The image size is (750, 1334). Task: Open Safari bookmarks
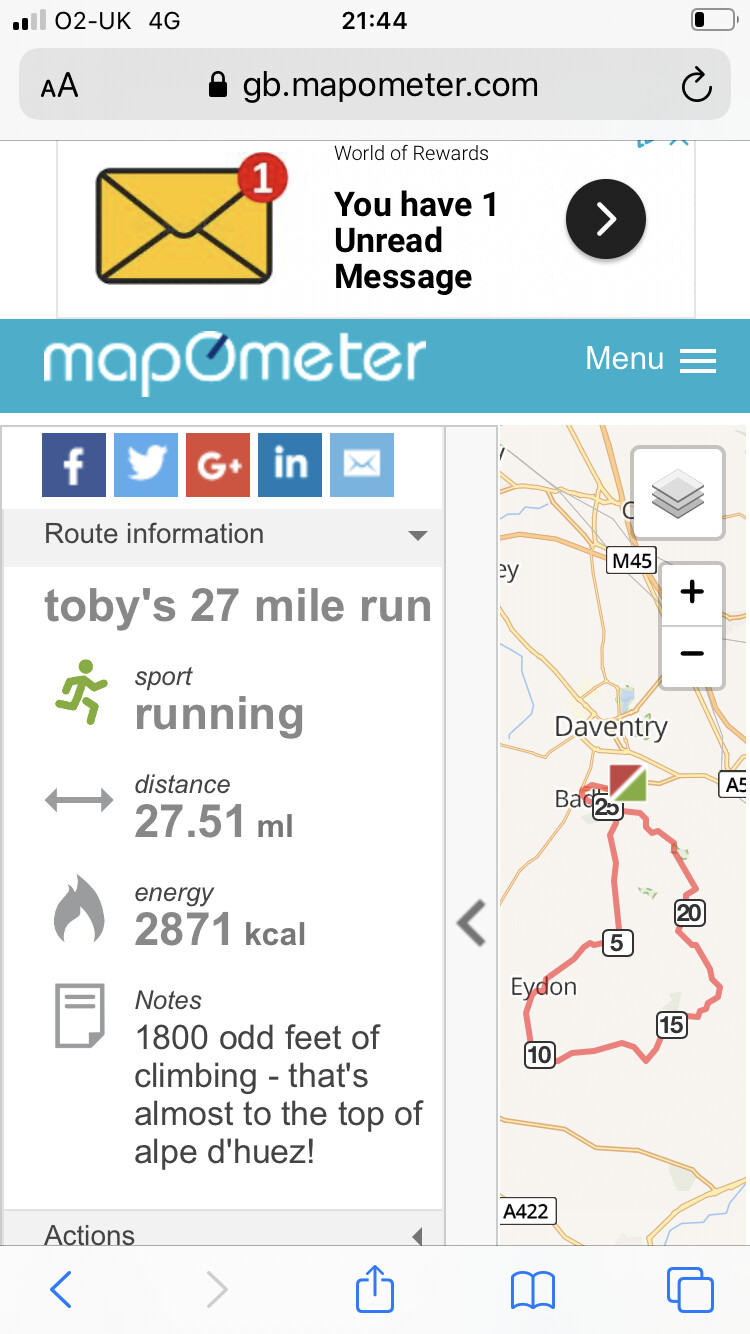(532, 1290)
